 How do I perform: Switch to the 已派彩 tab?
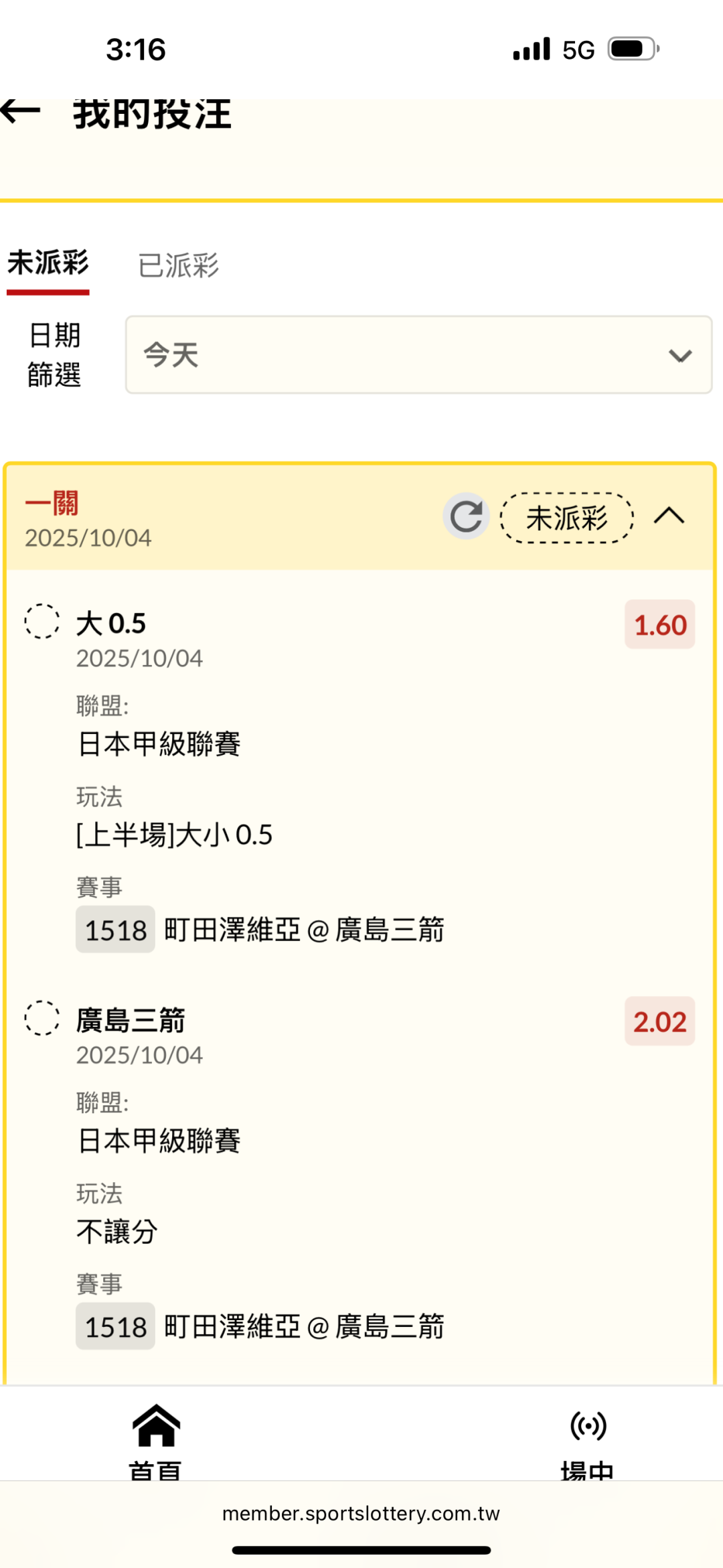click(x=178, y=265)
